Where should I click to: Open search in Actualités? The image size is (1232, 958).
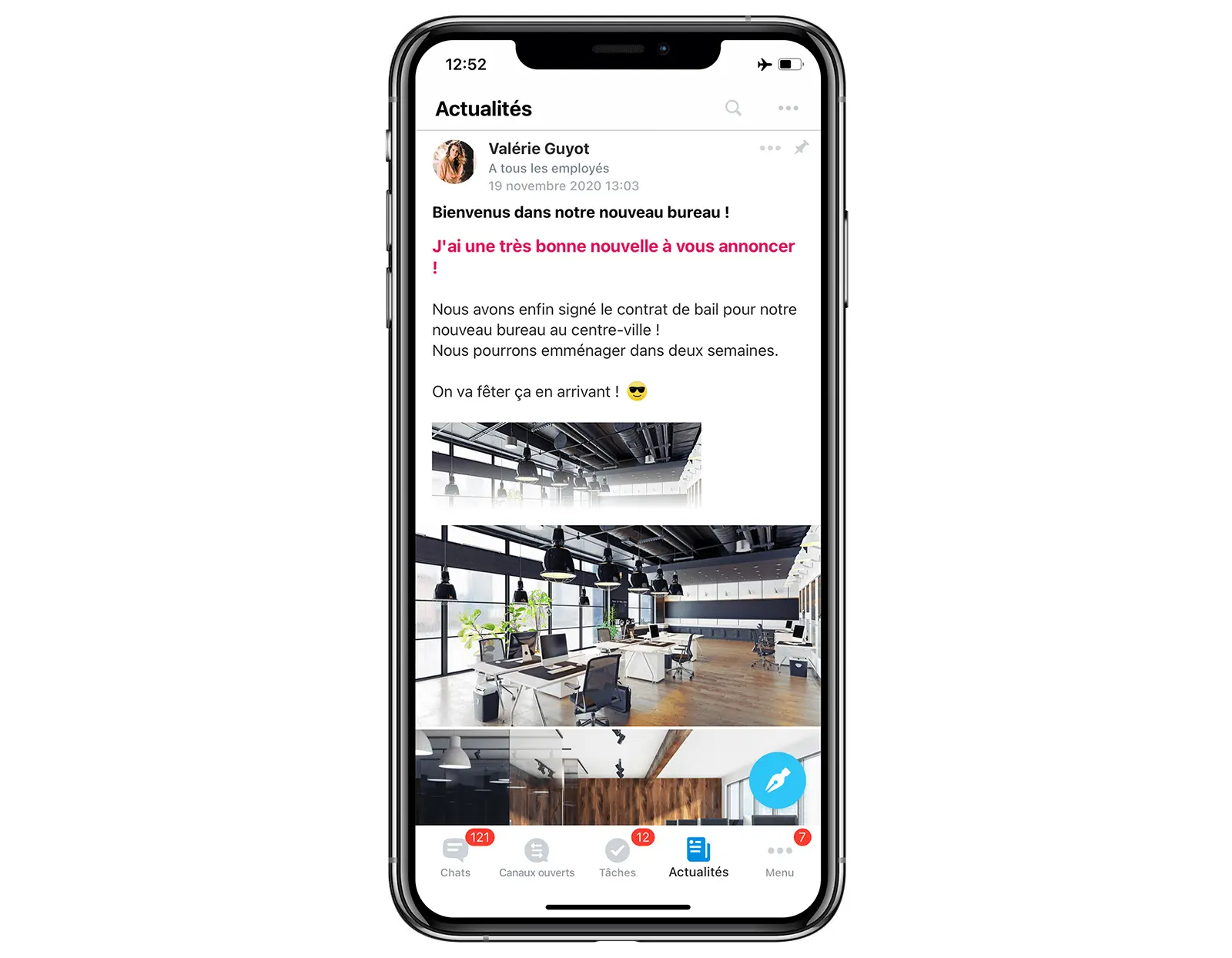pos(733,108)
